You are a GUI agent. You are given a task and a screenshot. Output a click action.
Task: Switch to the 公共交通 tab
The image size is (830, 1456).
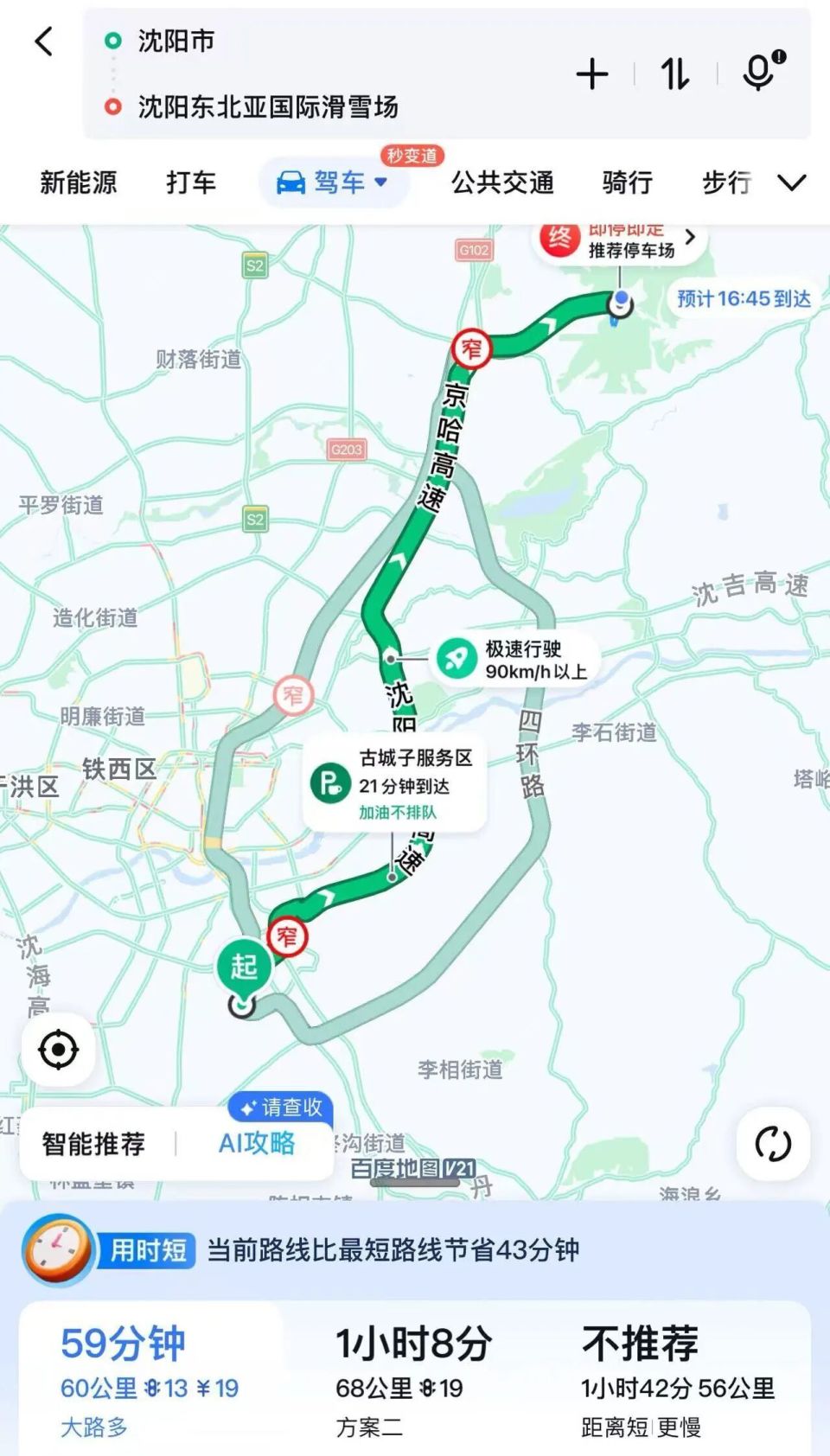click(502, 183)
